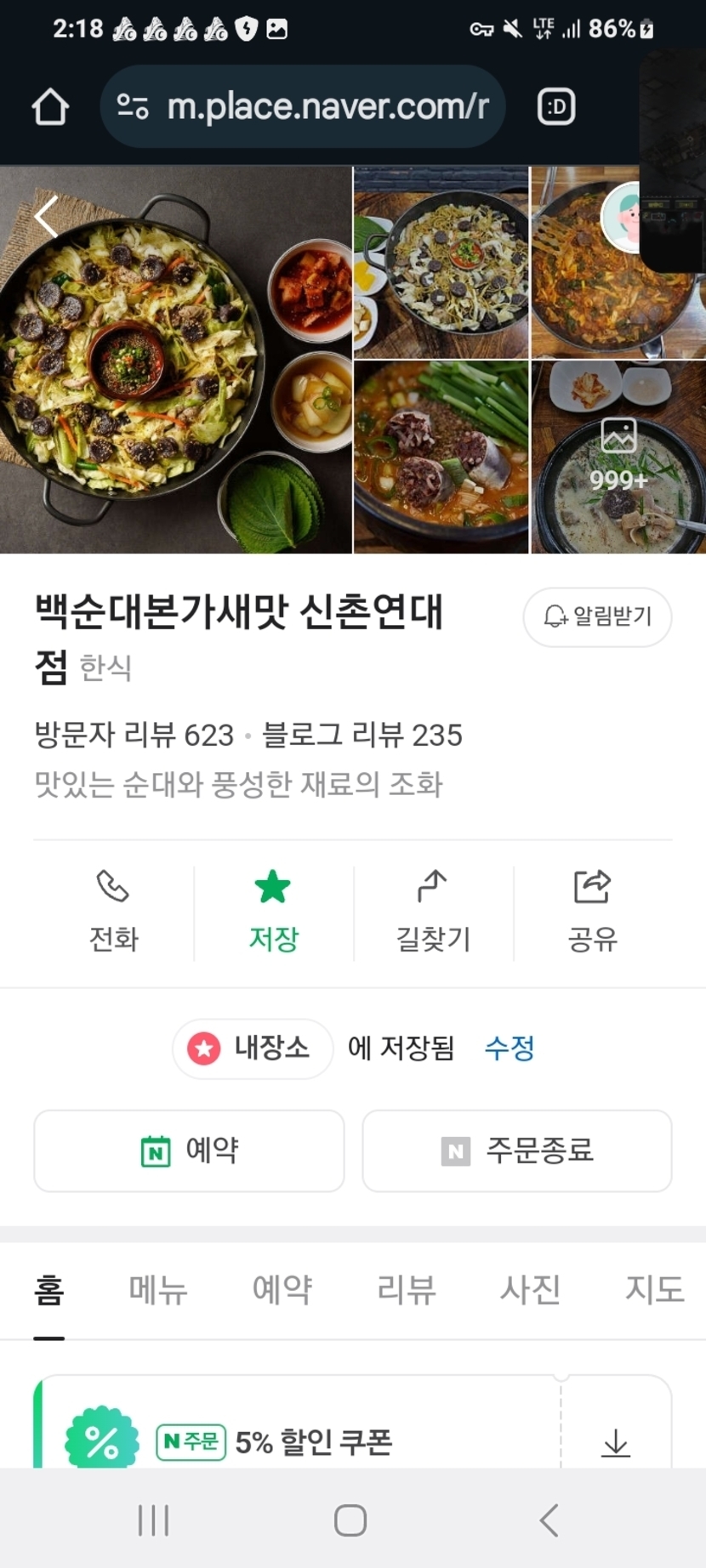Get directions with 길찾기
This screenshot has height=1568, width=706.
point(433,911)
